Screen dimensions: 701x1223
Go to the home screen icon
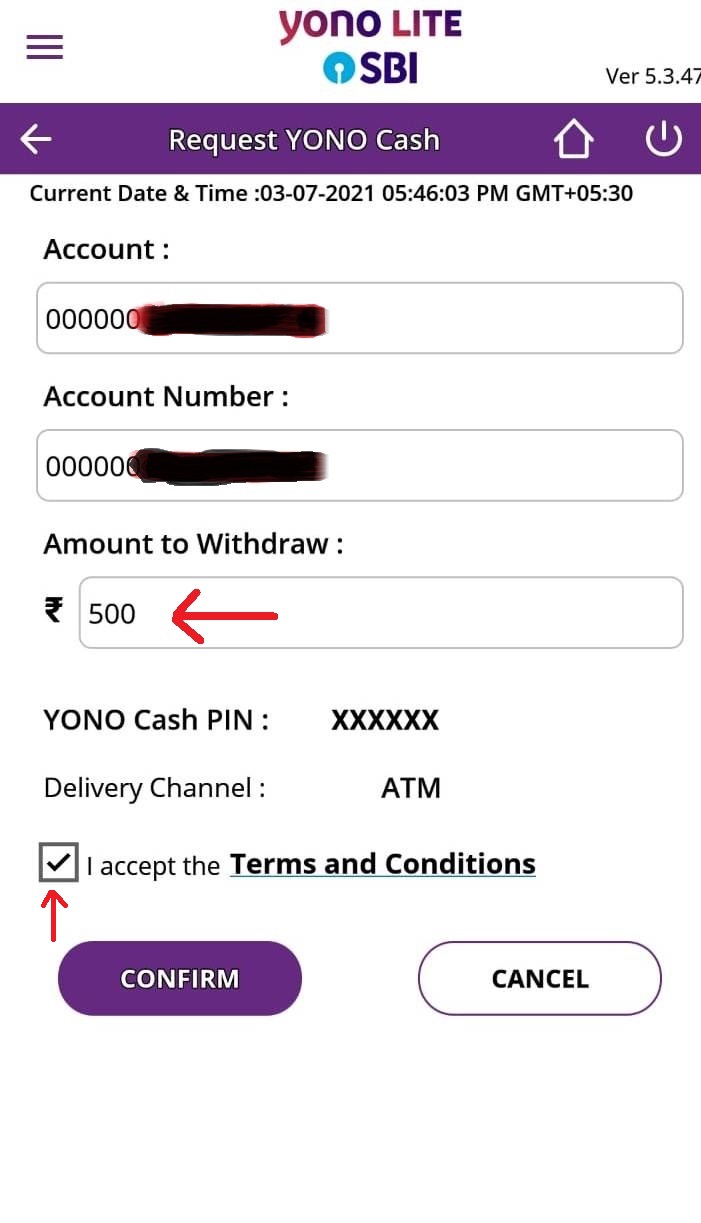tap(573, 140)
